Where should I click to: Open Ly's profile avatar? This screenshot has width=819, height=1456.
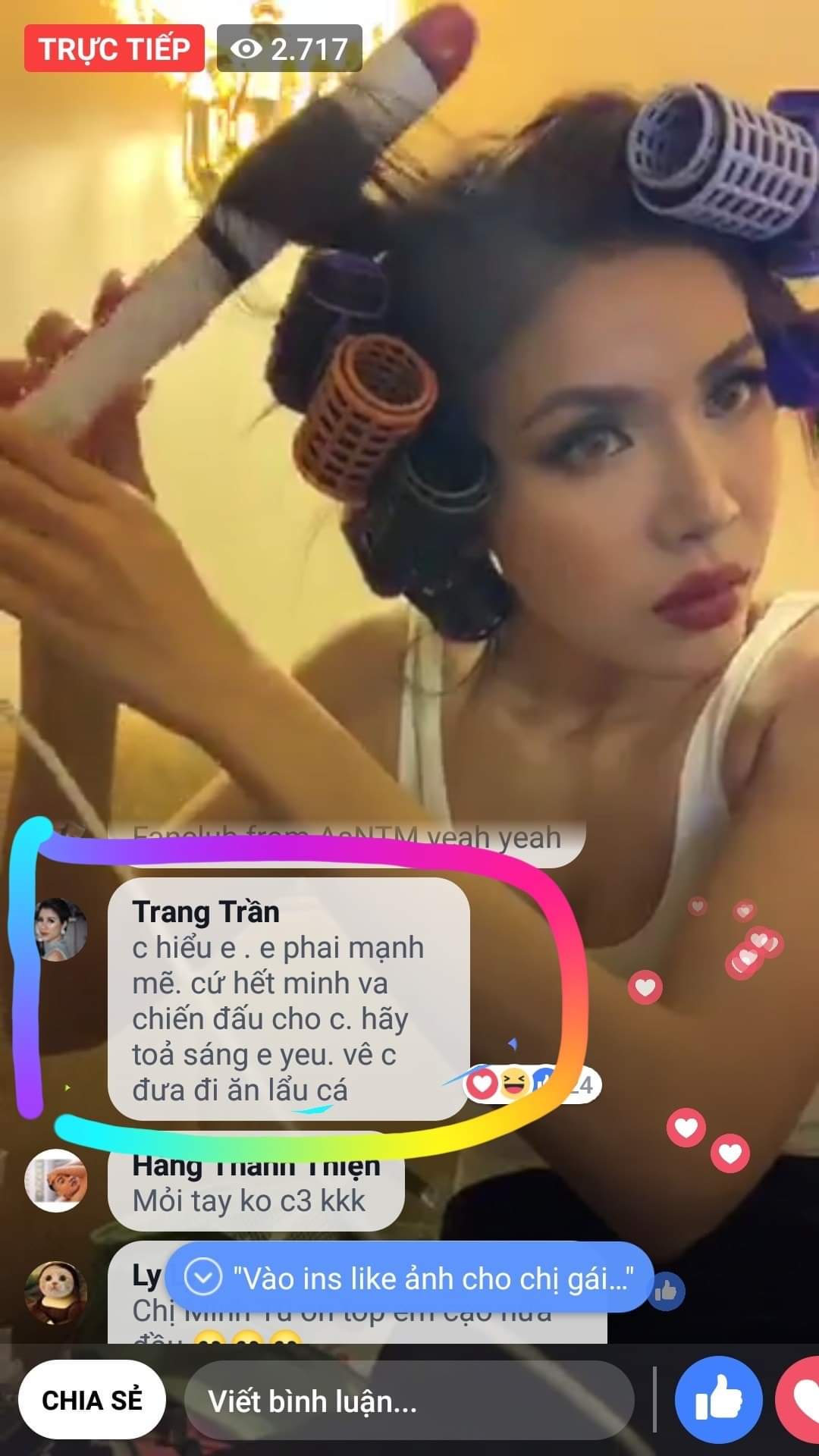(56, 1293)
